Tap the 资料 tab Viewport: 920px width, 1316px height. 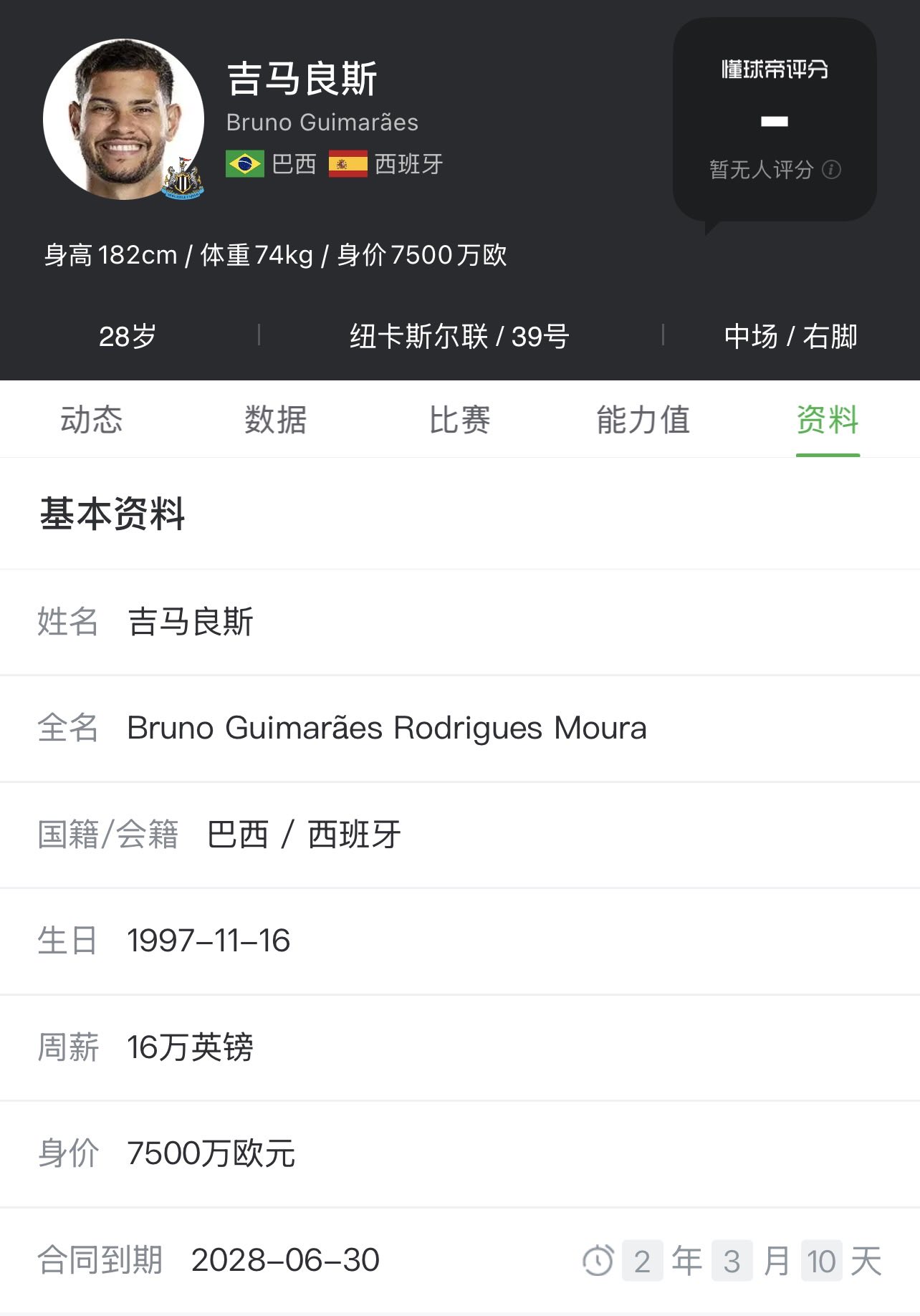coord(828,420)
